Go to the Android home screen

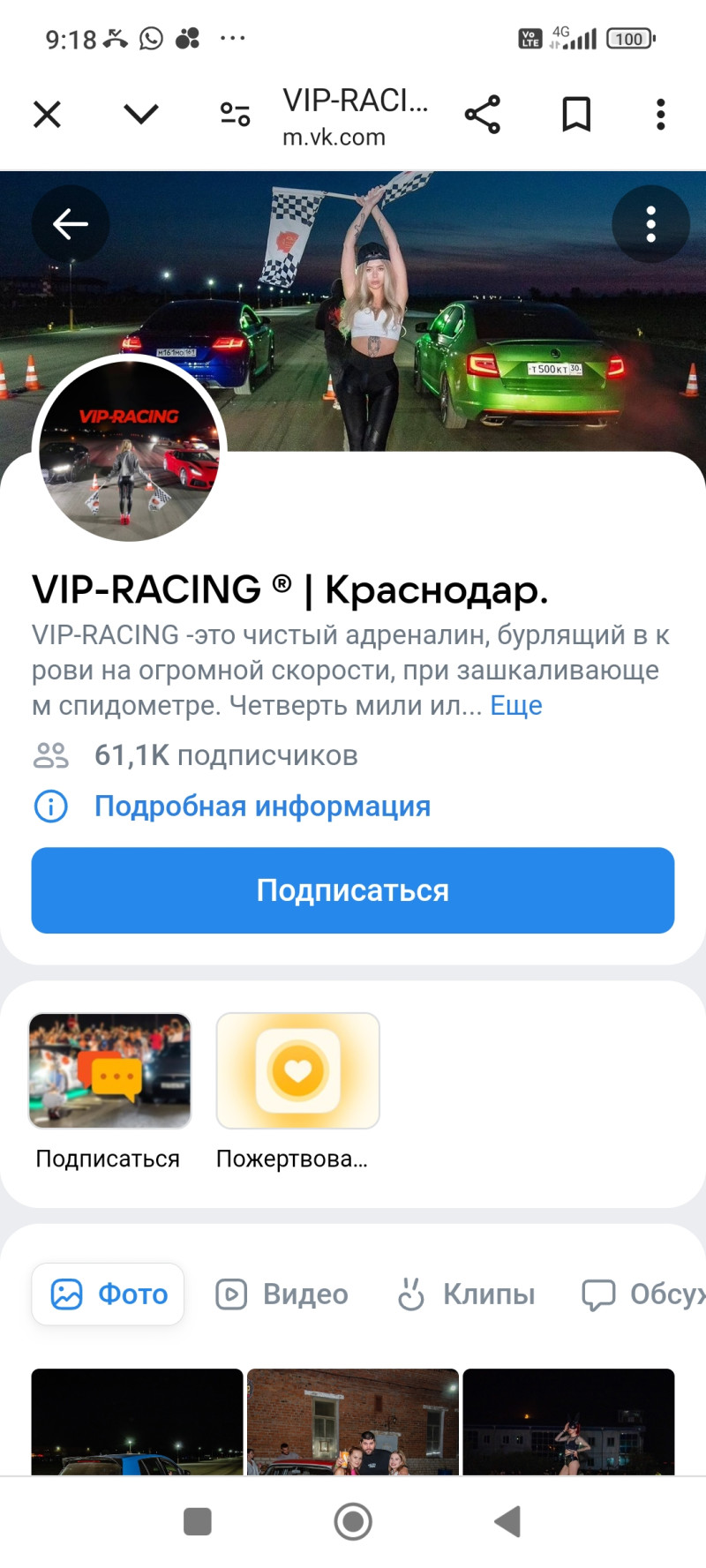click(x=353, y=1521)
